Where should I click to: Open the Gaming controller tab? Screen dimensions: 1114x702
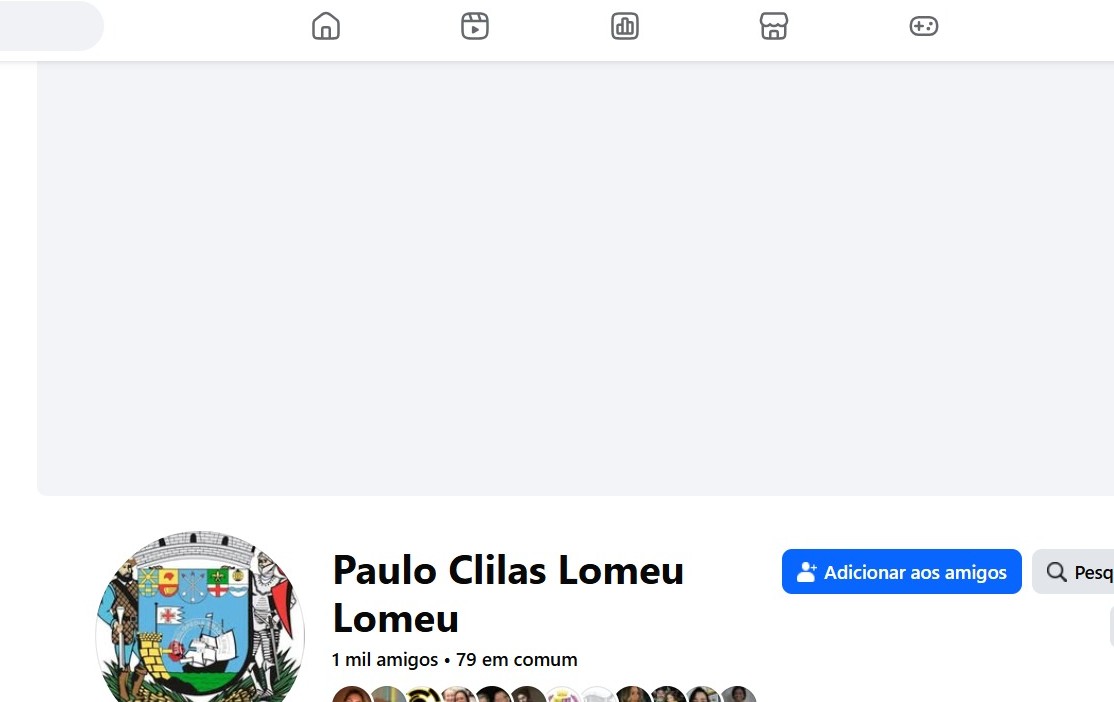[x=924, y=26]
